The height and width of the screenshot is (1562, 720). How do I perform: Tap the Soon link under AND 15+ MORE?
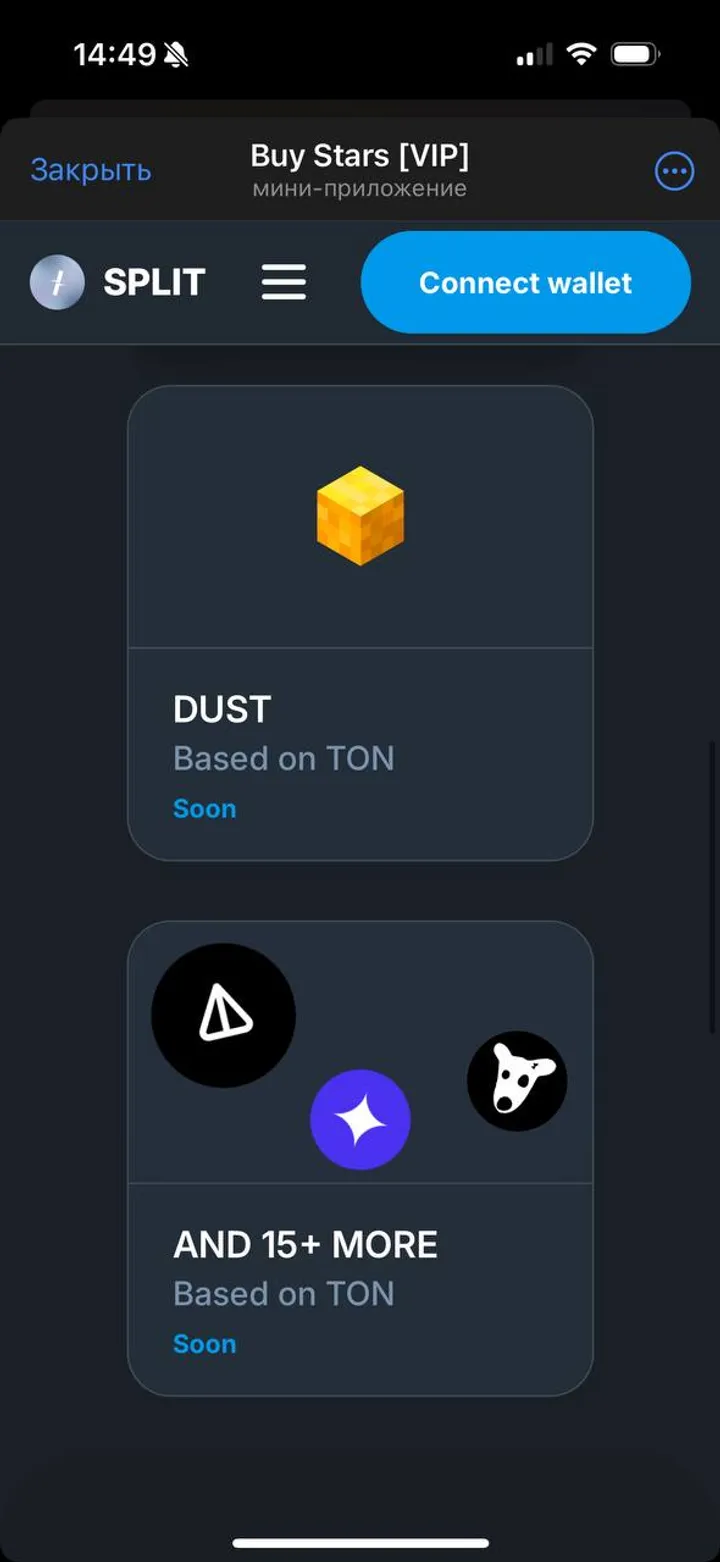tap(204, 1343)
